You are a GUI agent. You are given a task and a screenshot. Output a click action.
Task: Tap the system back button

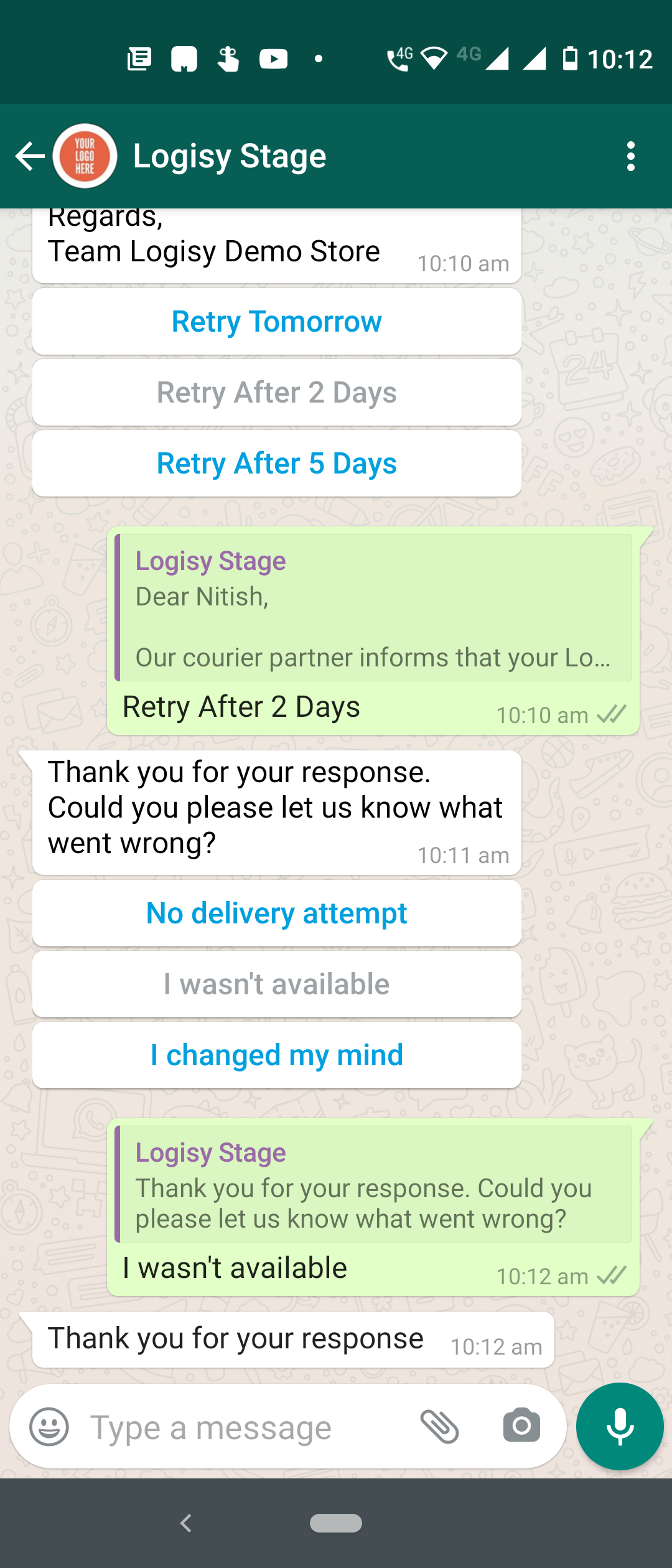[185, 1523]
